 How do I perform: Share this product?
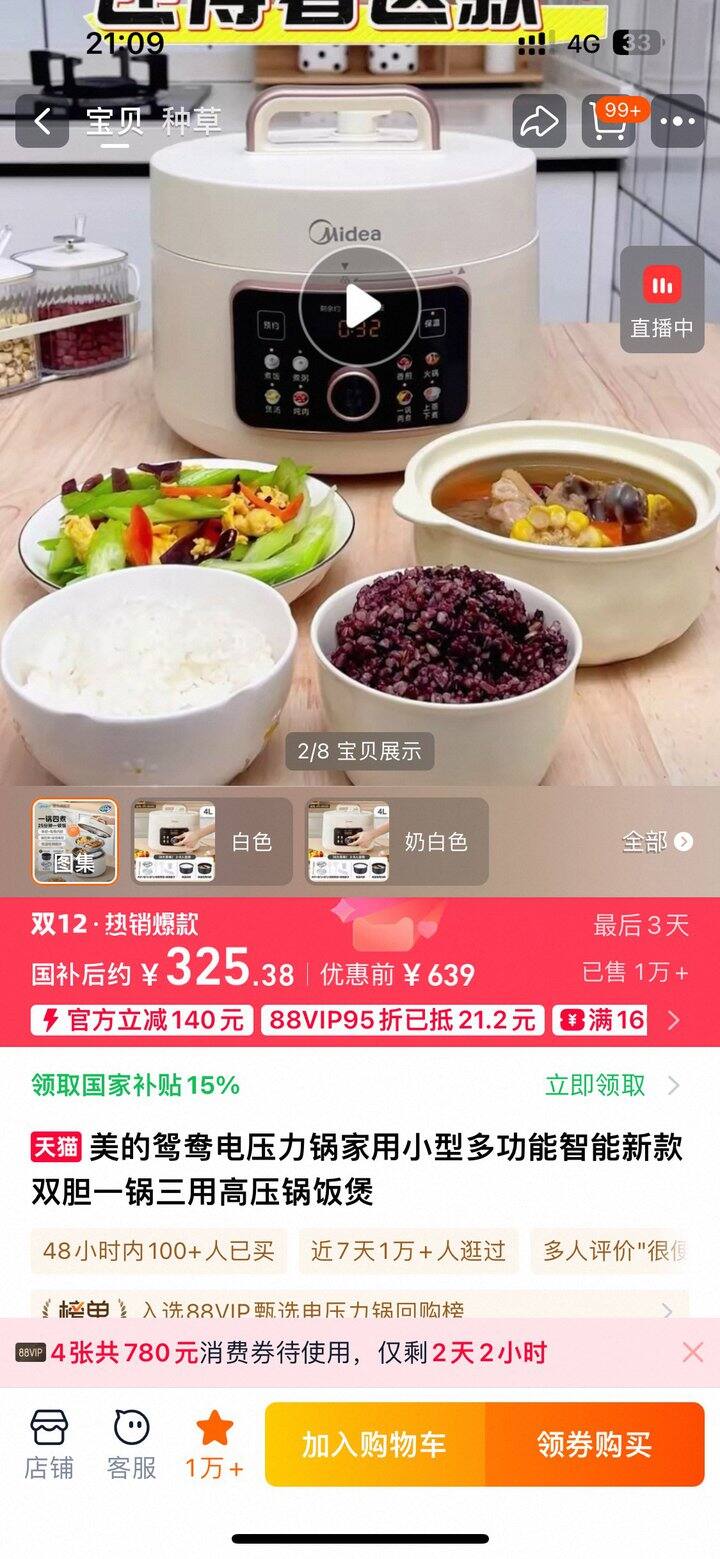point(539,122)
